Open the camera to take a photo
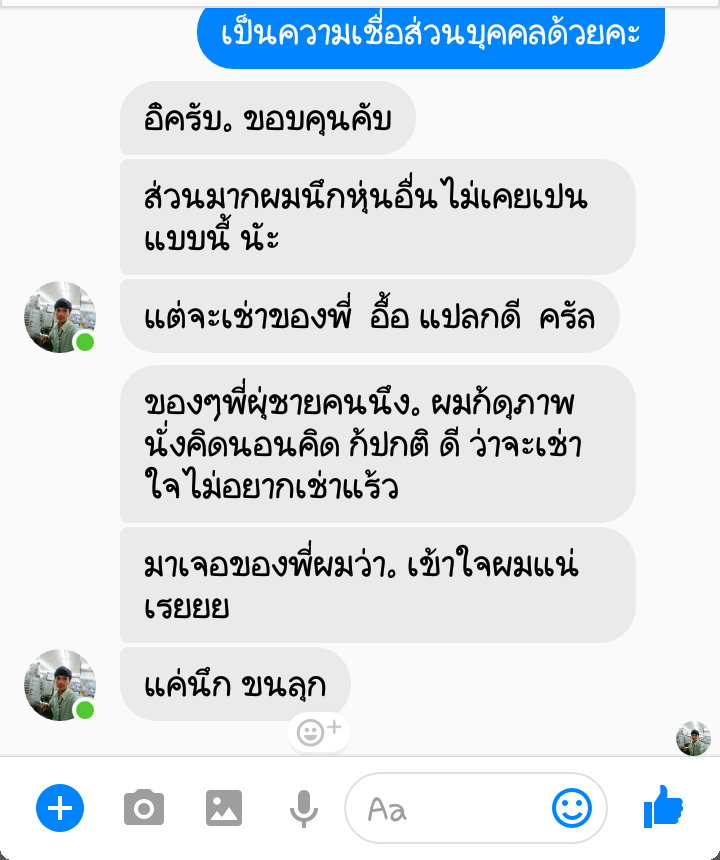 pyautogui.click(x=143, y=808)
